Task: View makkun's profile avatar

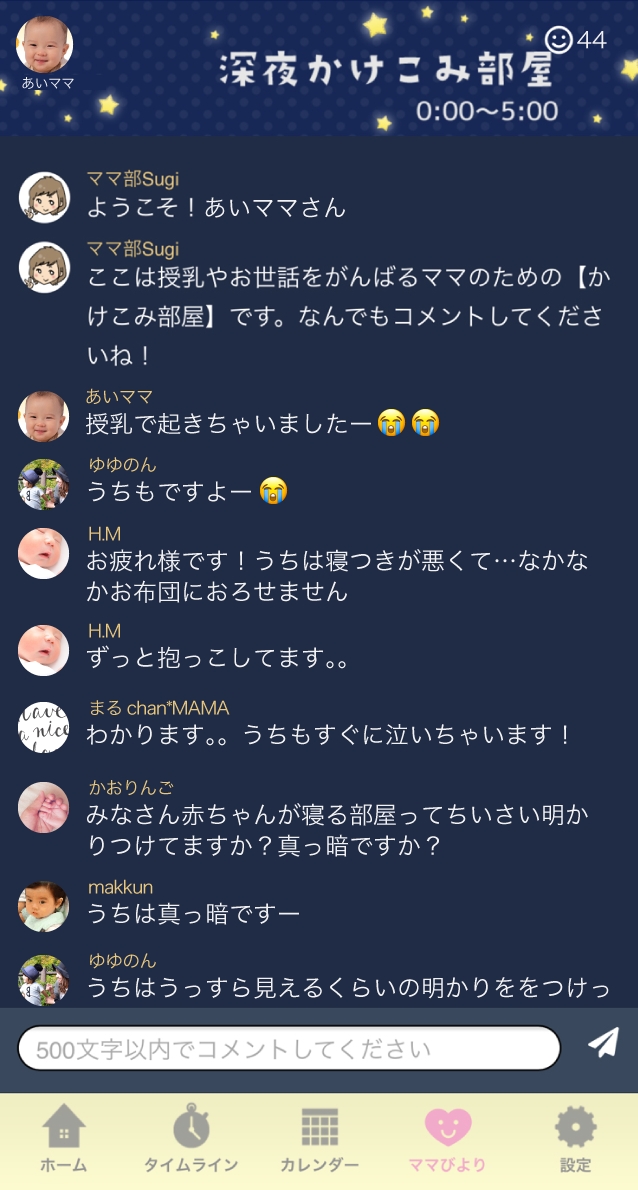Action: pos(44,906)
